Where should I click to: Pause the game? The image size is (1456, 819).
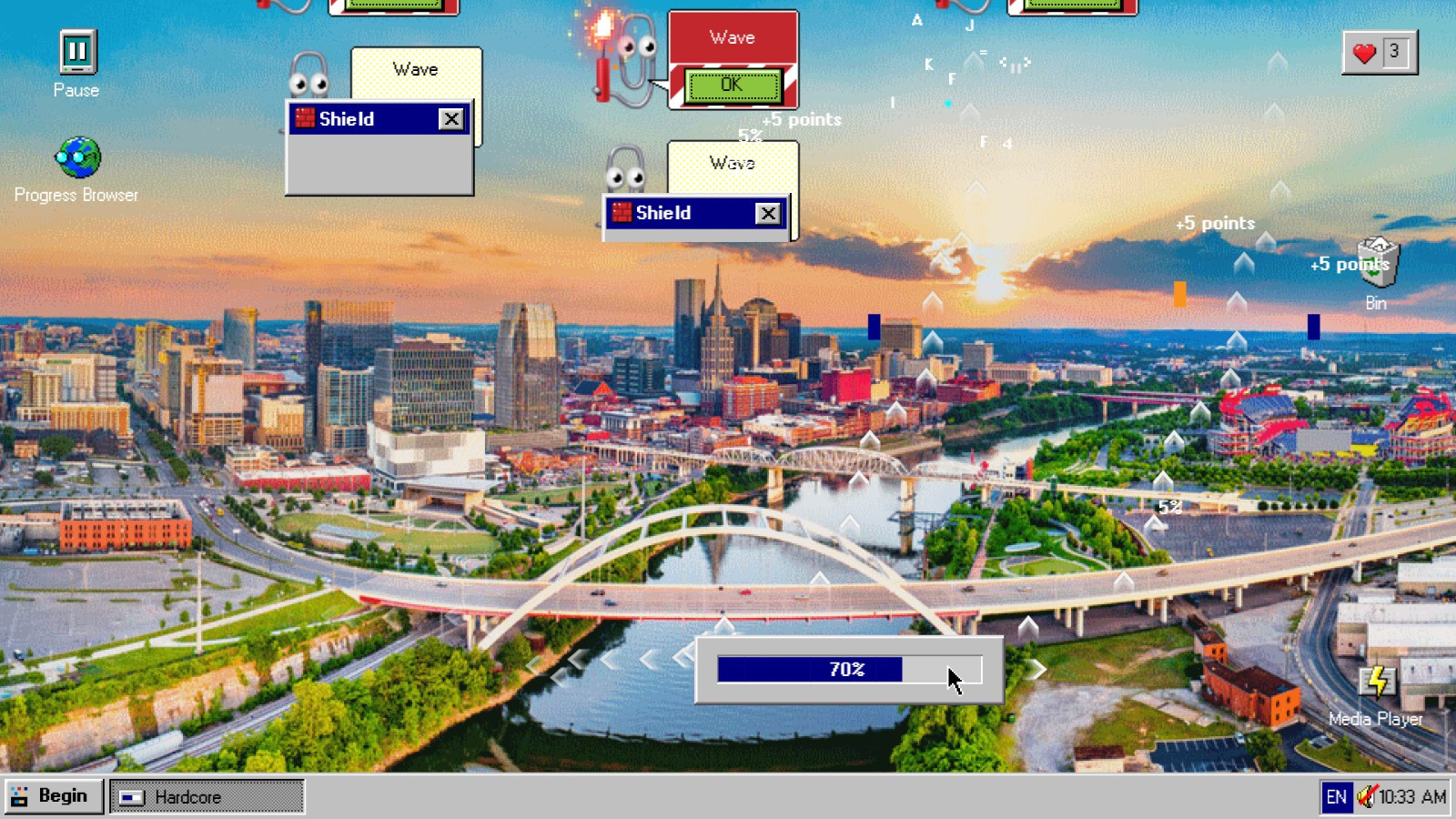point(77,52)
